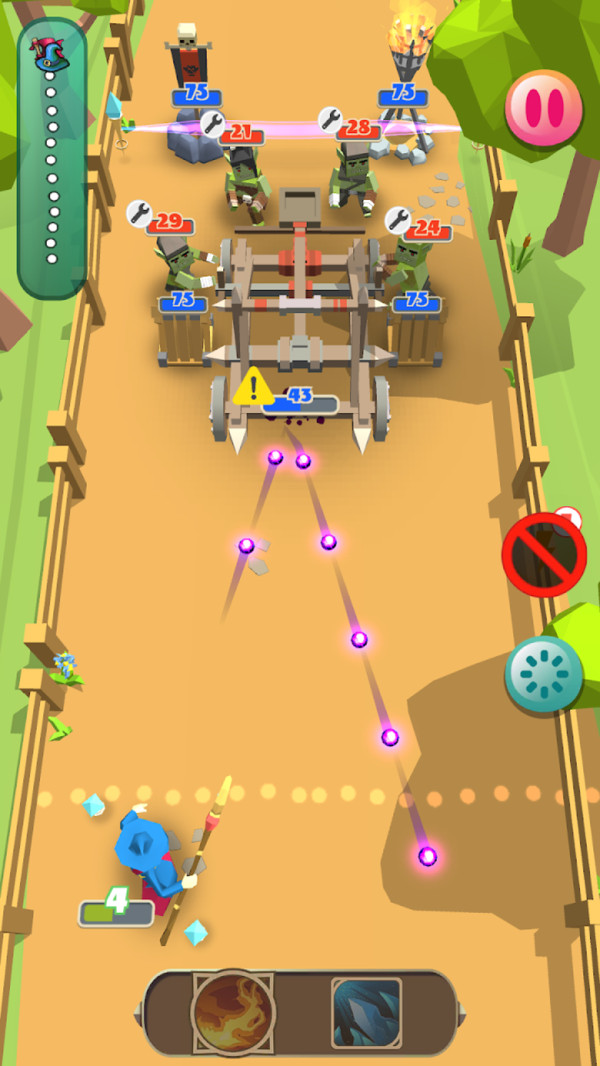Pause the game with the pink button
The width and height of the screenshot is (600, 1066).
(543, 107)
